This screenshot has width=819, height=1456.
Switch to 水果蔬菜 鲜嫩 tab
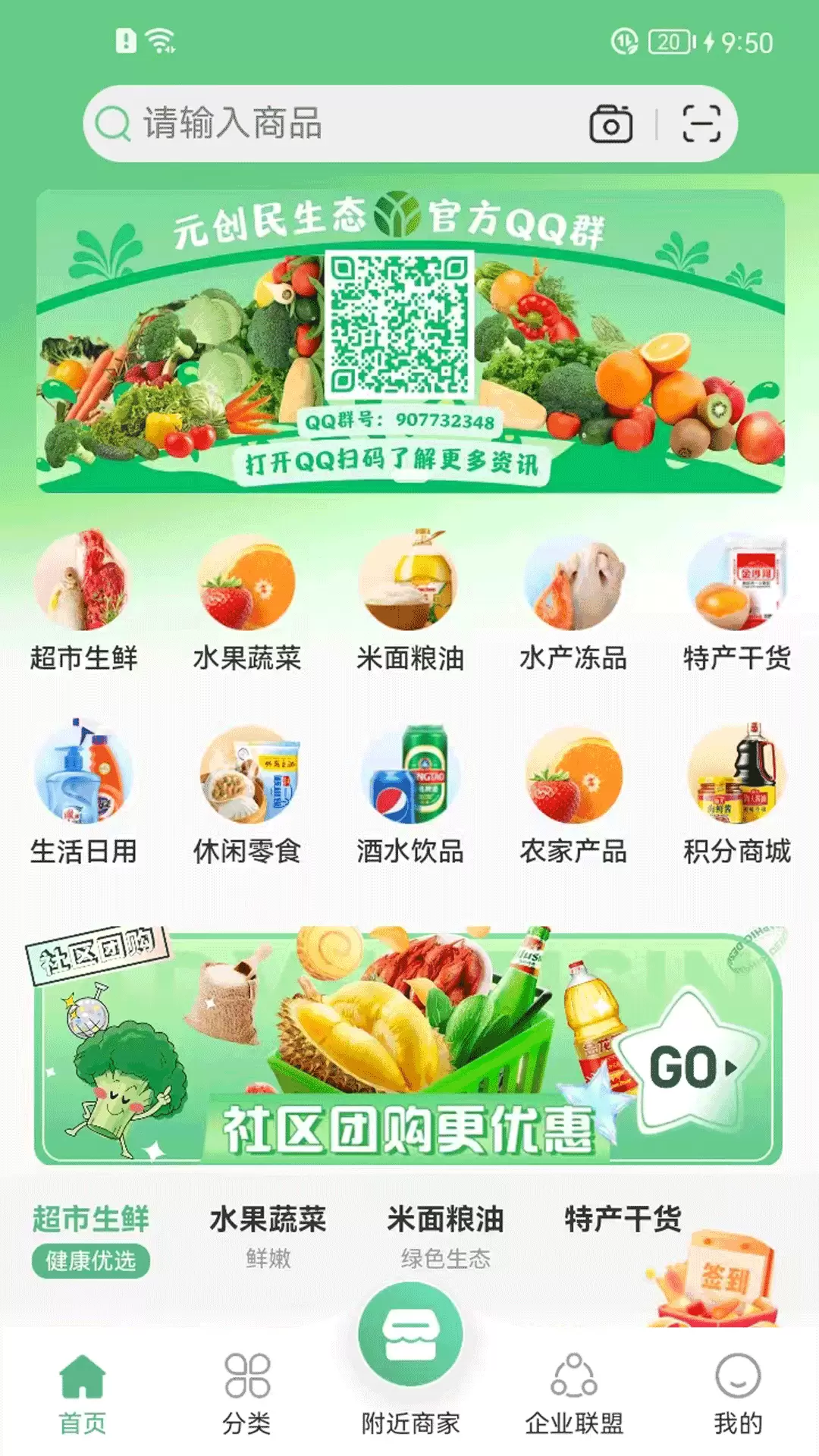click(x=268, y=1238)
